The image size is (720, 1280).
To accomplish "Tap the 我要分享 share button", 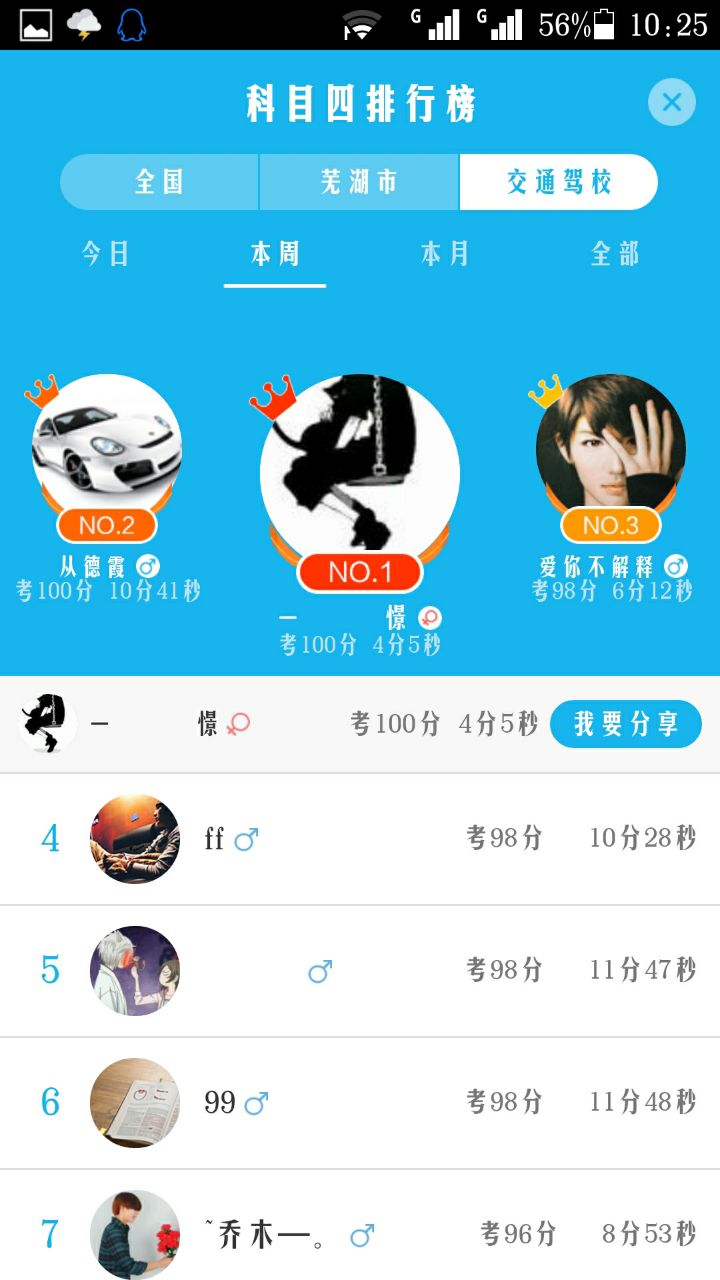I will point(625,724).
